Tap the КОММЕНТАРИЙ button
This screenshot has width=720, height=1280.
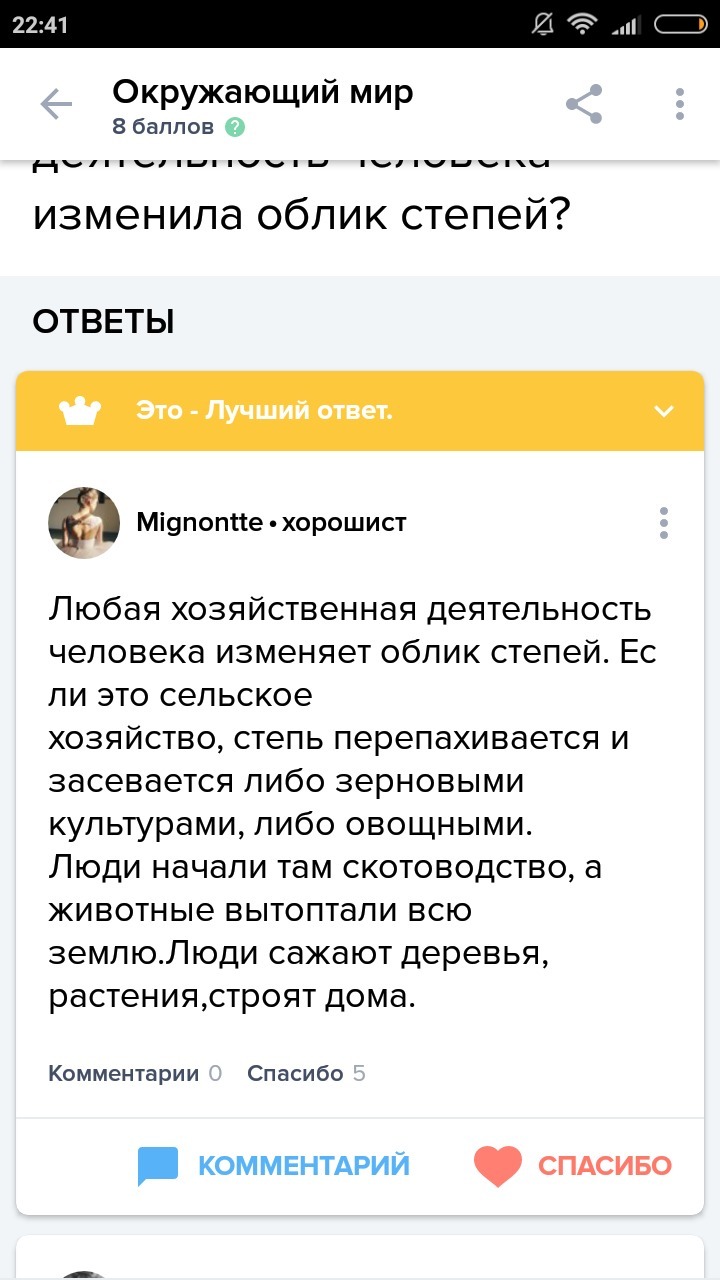[x=274, y=1165]
